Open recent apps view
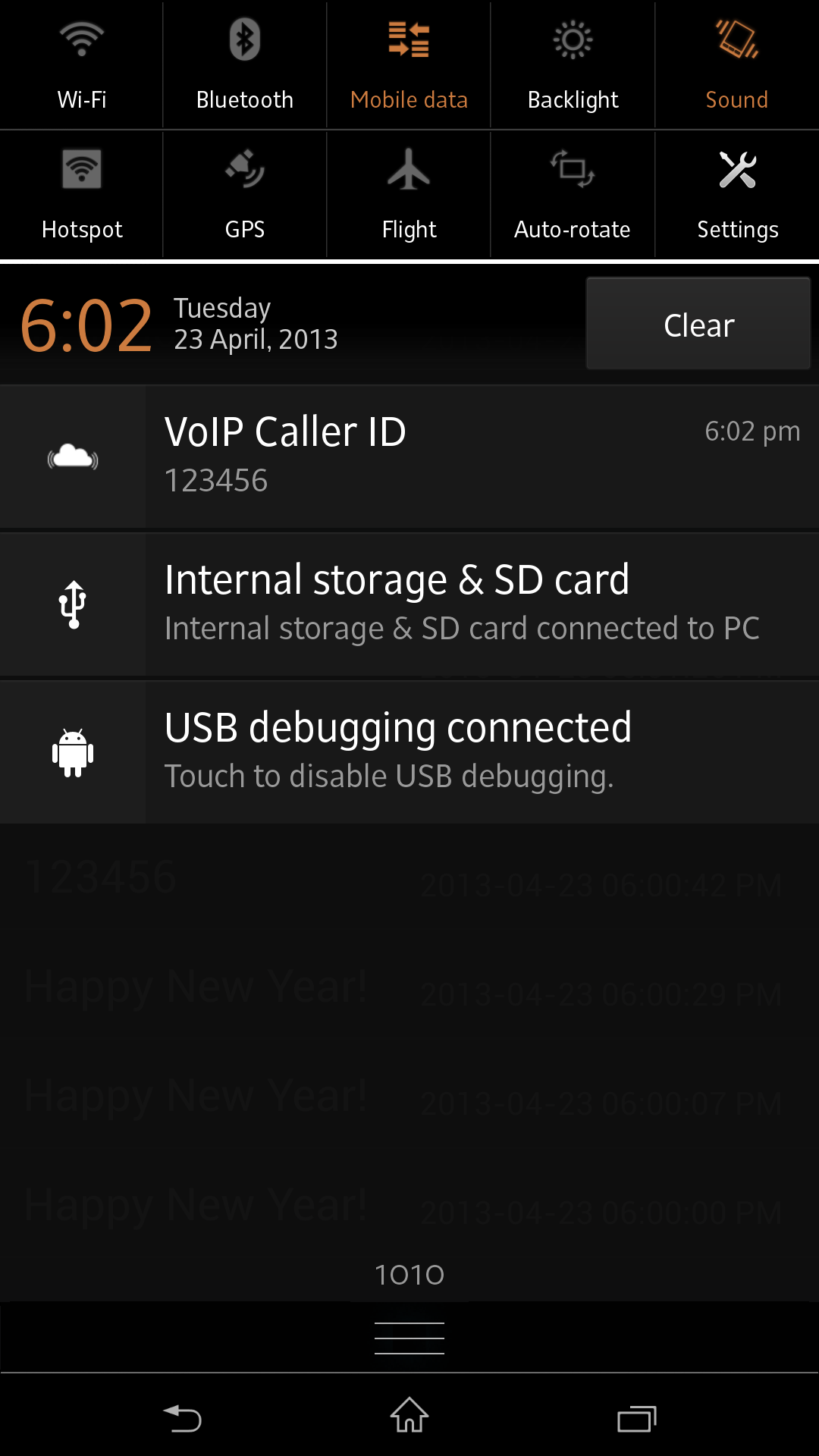 (x=636, y=1418)
